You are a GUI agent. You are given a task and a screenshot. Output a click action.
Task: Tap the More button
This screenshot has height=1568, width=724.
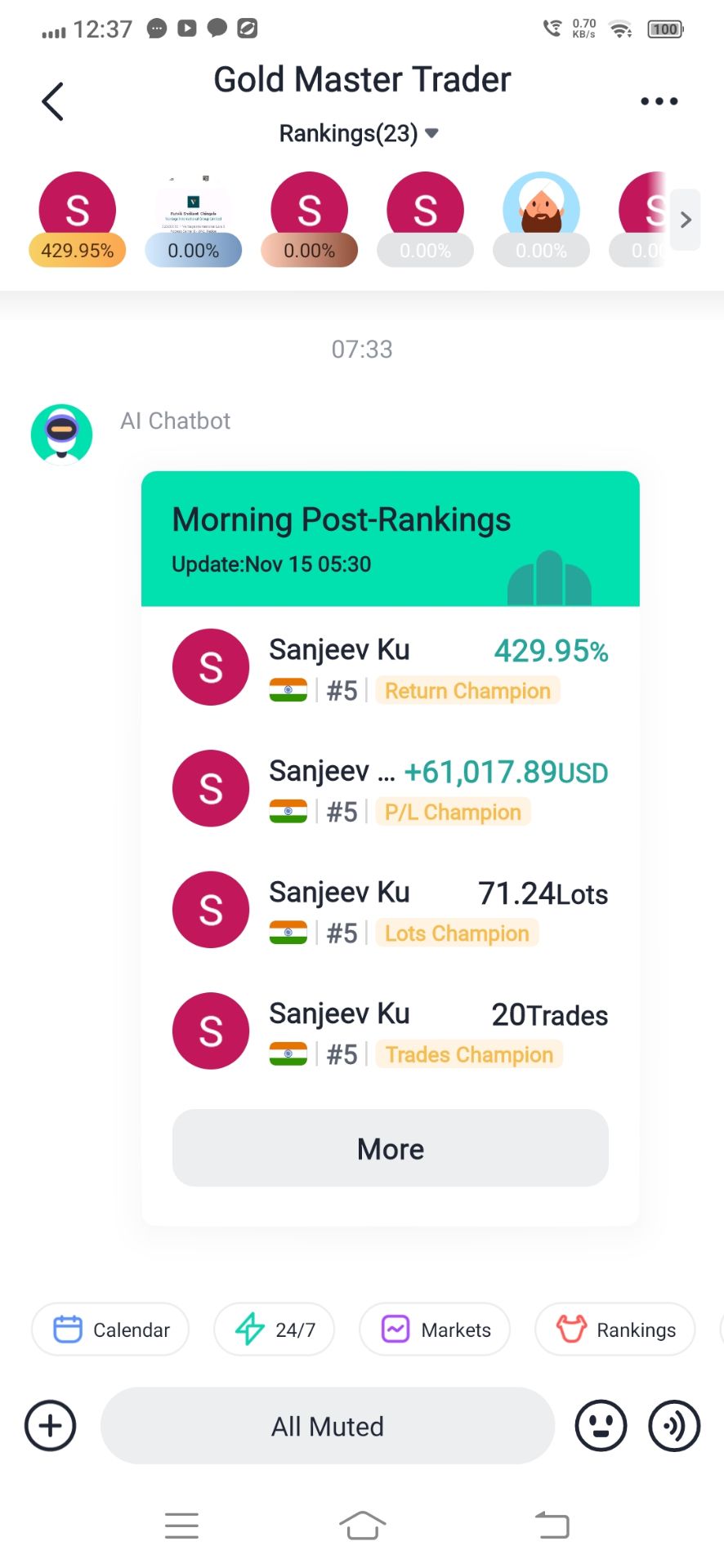390,1148
